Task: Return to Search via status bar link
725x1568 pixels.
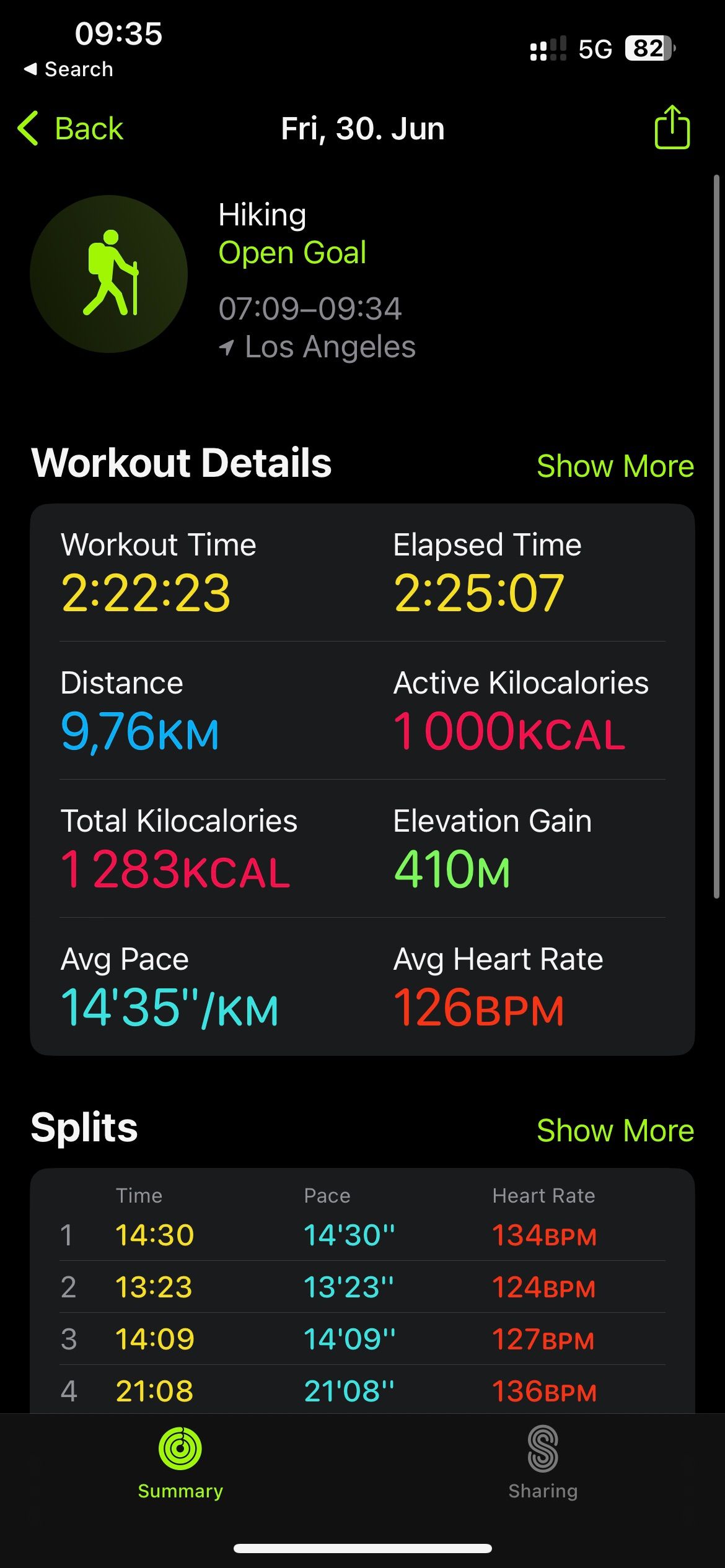Action: [69, 69]
